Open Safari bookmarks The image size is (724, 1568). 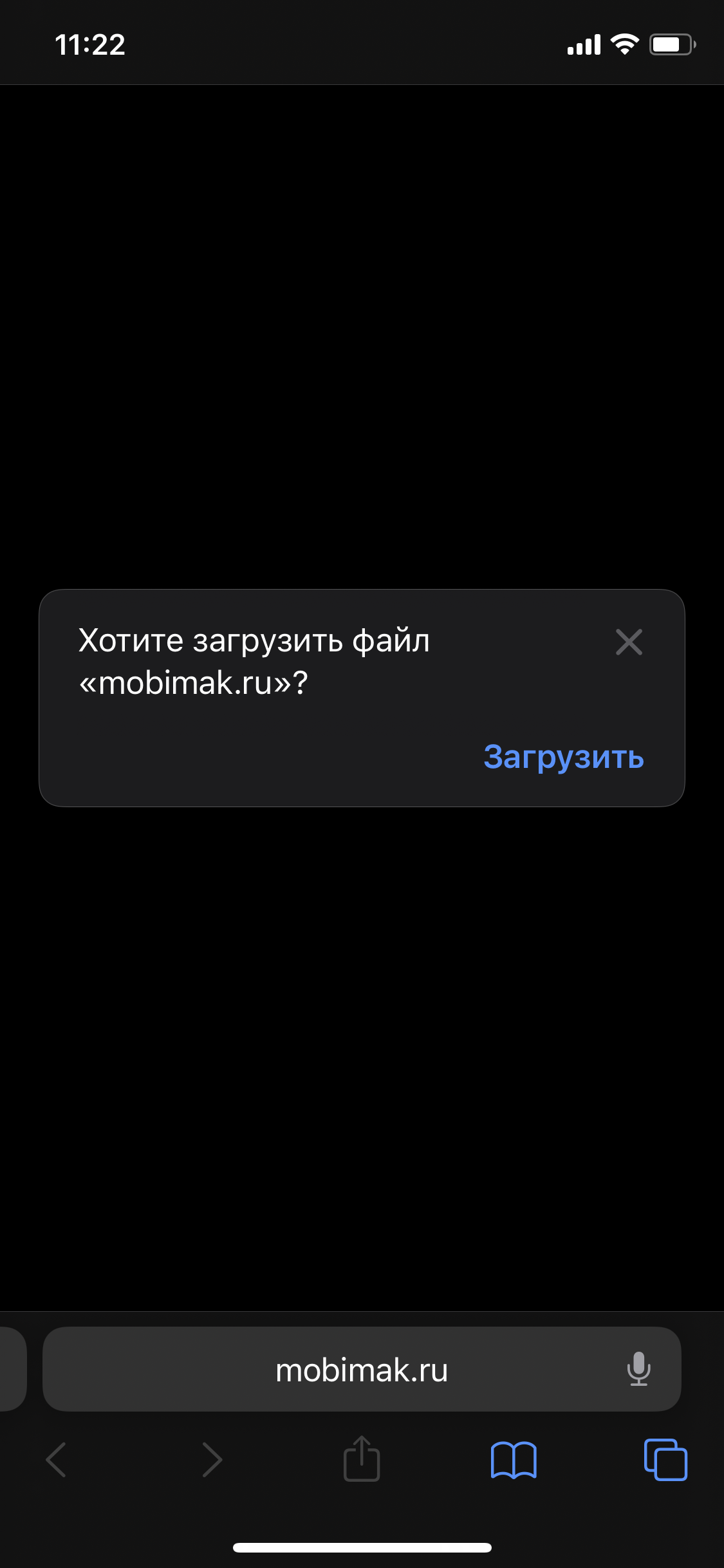point(513,1459)
